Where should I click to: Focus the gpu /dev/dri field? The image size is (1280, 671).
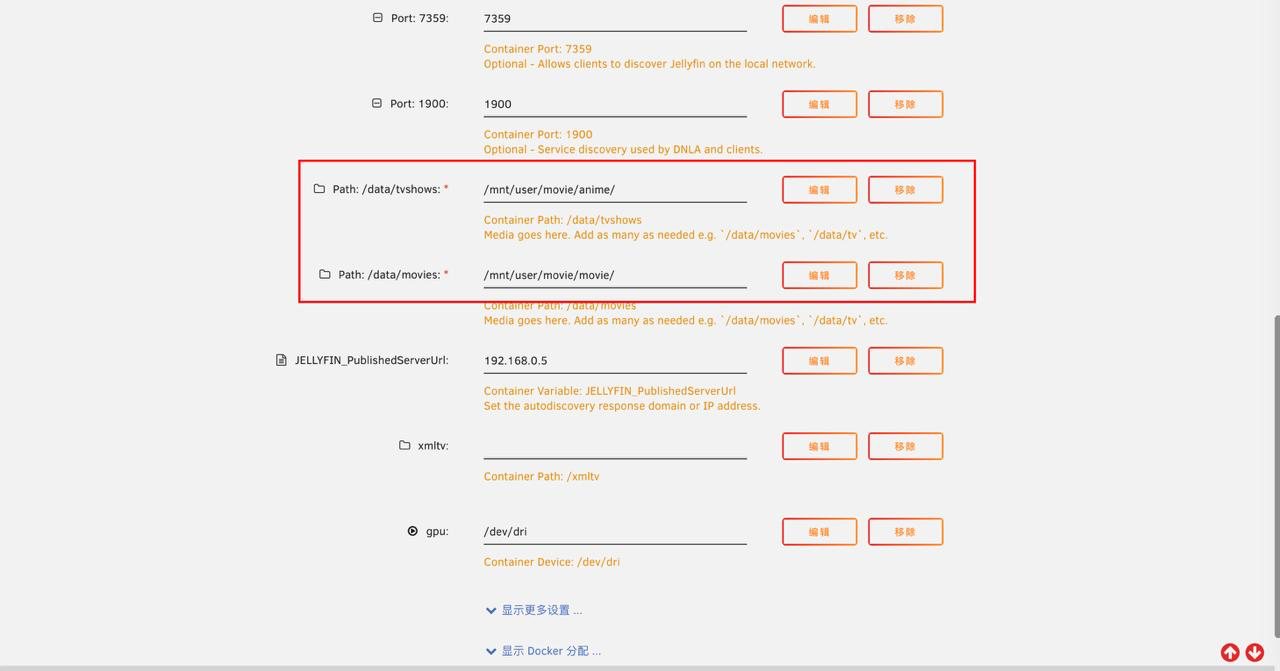614,532
